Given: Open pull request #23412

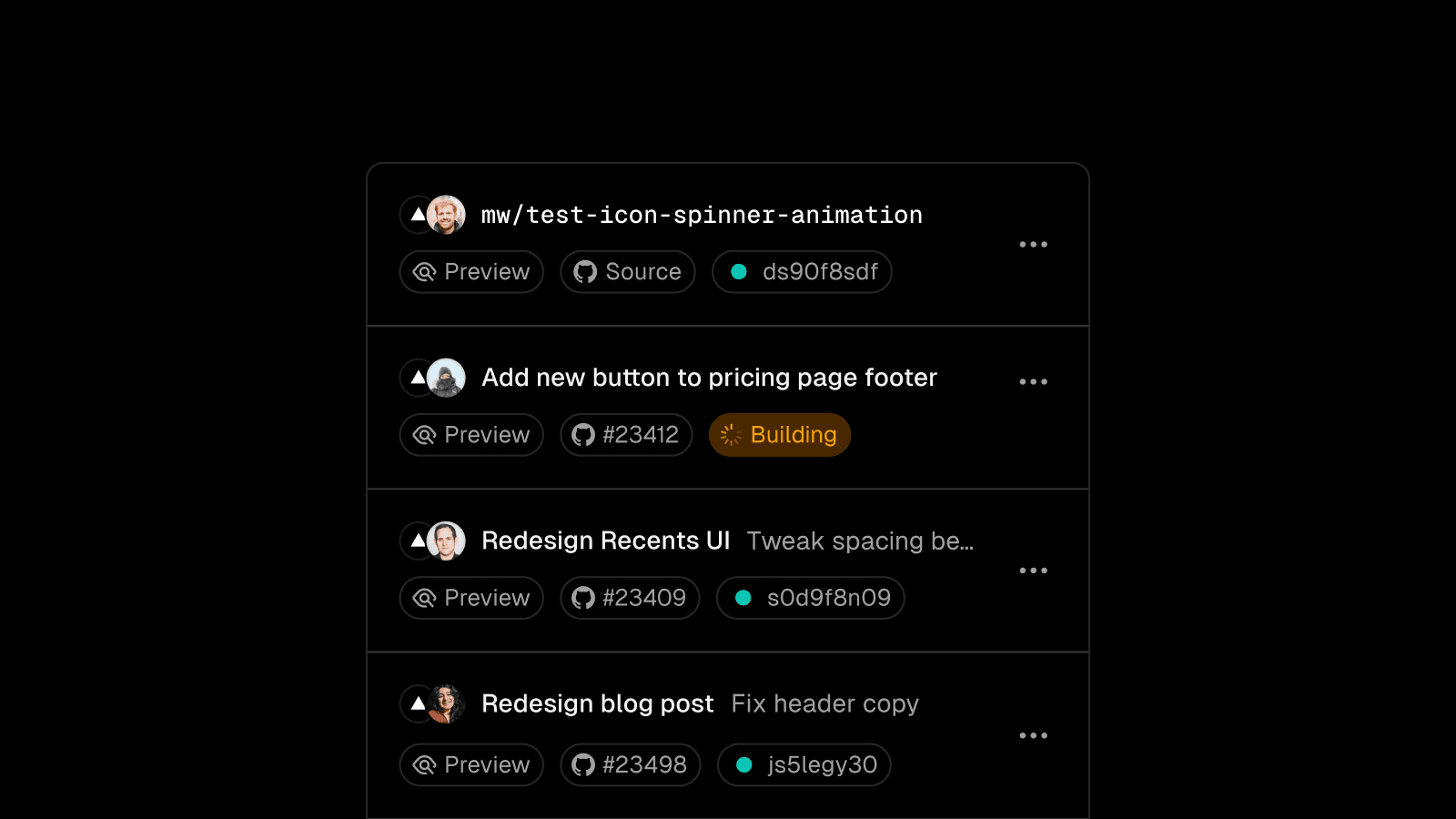Looking at the screenshot, I should [626, 435].
